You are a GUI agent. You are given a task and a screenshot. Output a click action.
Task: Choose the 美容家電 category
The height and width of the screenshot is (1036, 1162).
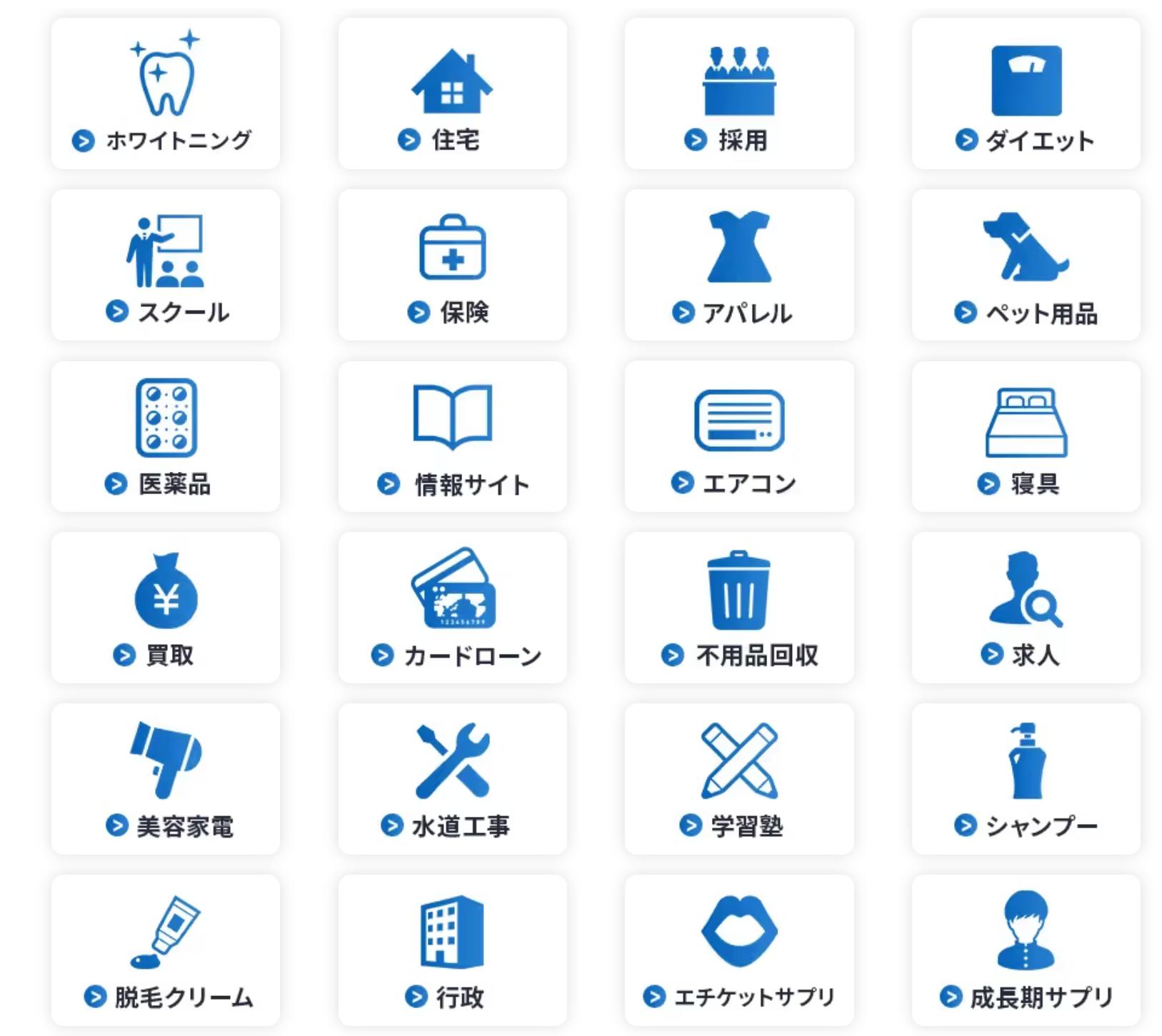[x=166, y=780]
